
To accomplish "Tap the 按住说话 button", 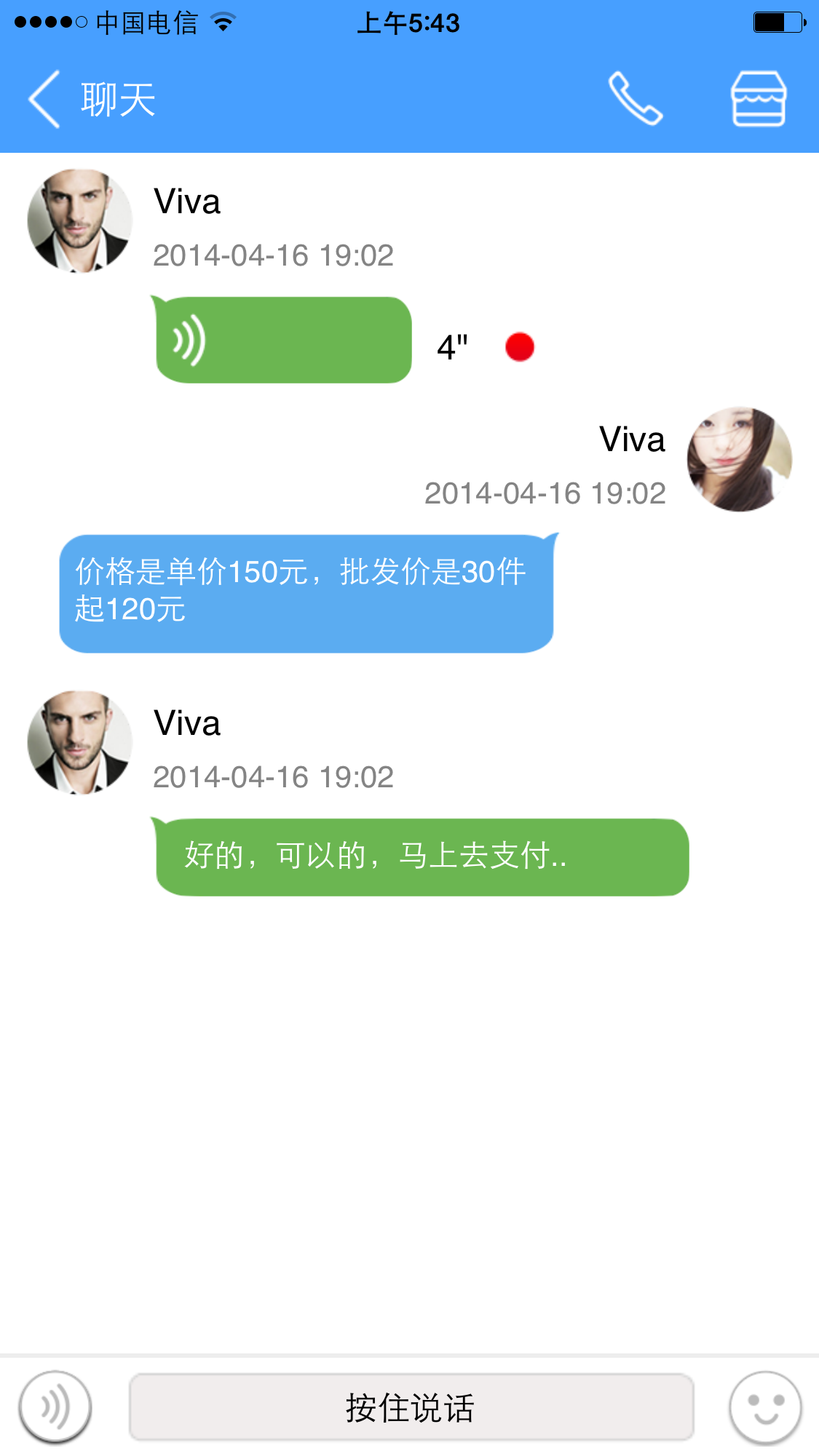I will 411,1407.
